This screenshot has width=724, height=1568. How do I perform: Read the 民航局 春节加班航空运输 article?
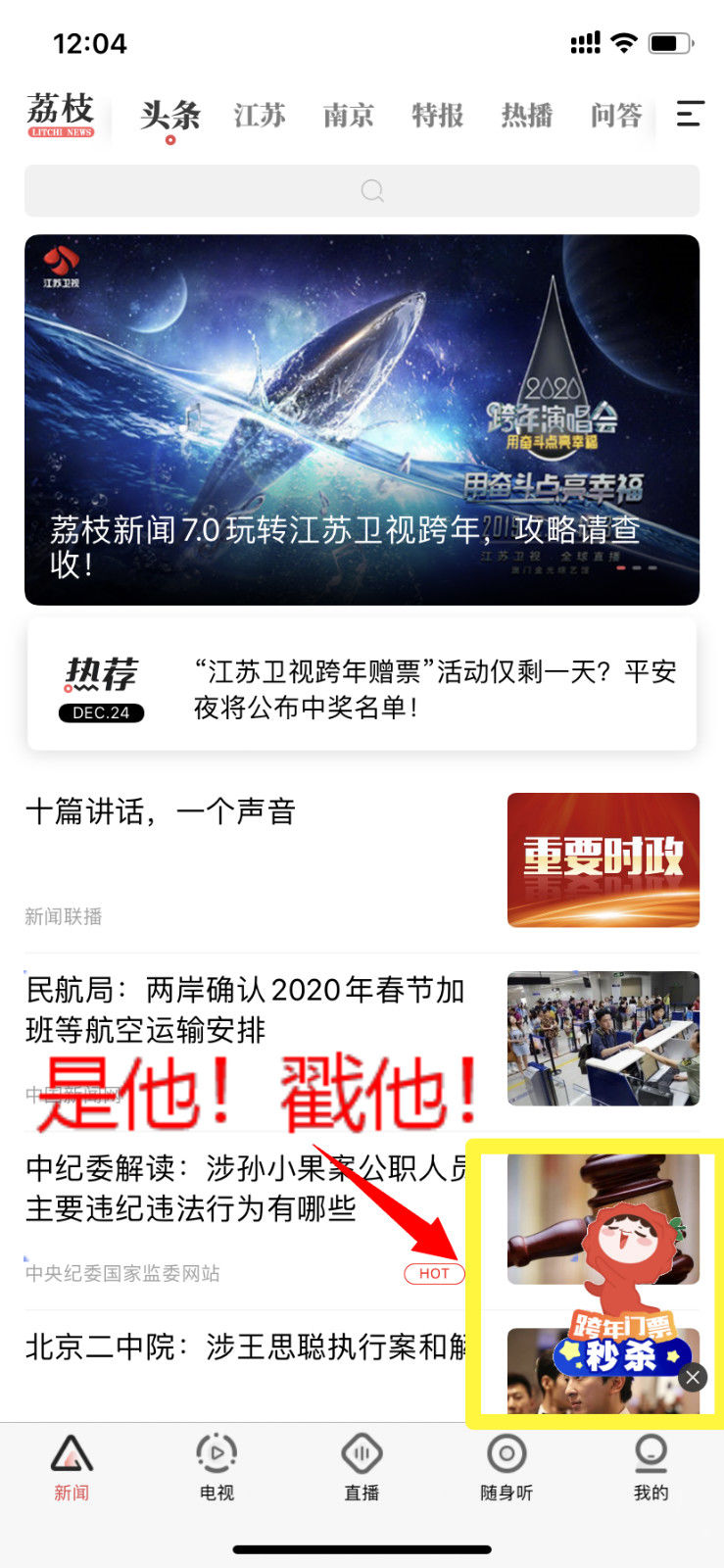(x=245, y=1009)
